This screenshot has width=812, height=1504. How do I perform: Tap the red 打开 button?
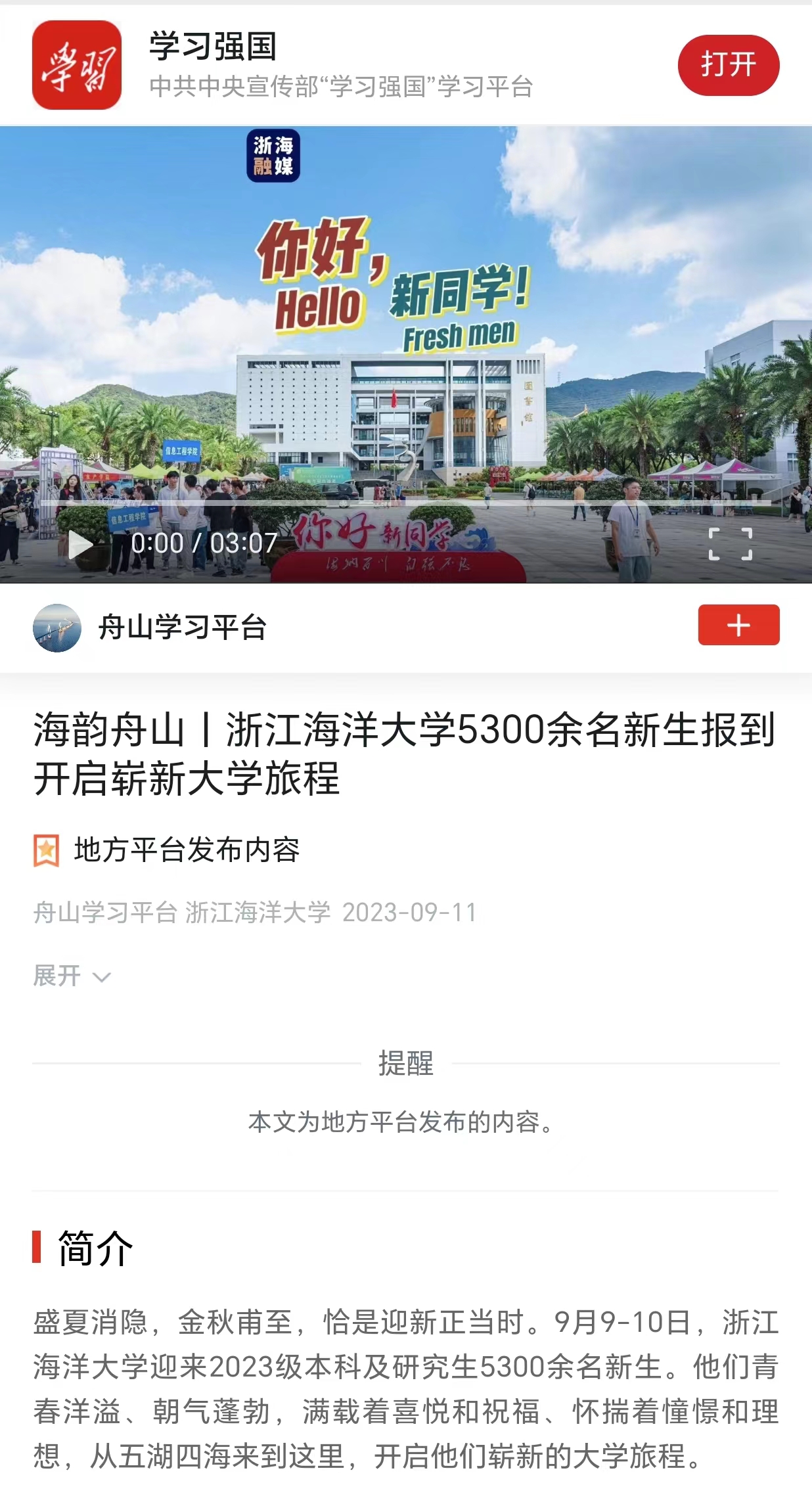[728, 65]
